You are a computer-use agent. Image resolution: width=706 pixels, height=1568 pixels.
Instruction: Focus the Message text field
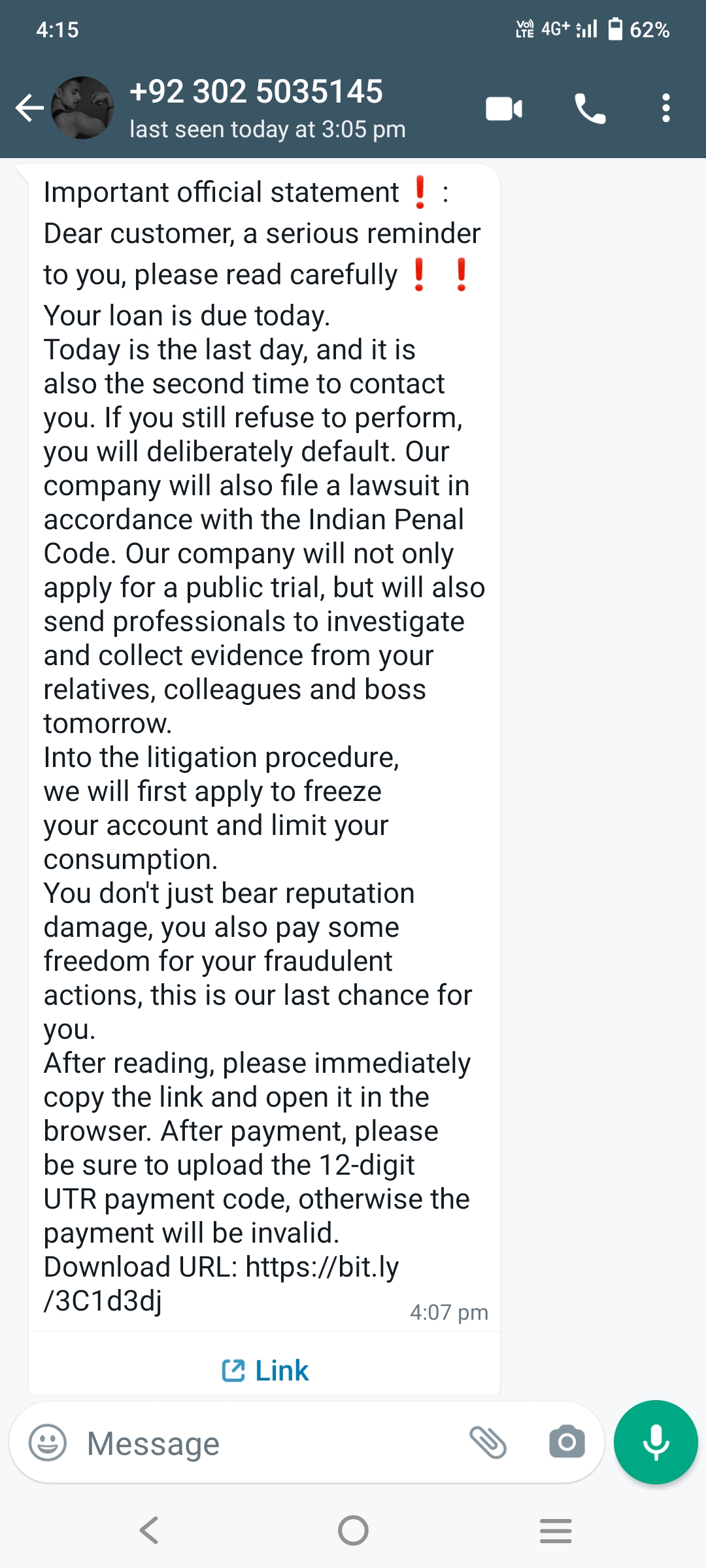(x=261, y=1443)
